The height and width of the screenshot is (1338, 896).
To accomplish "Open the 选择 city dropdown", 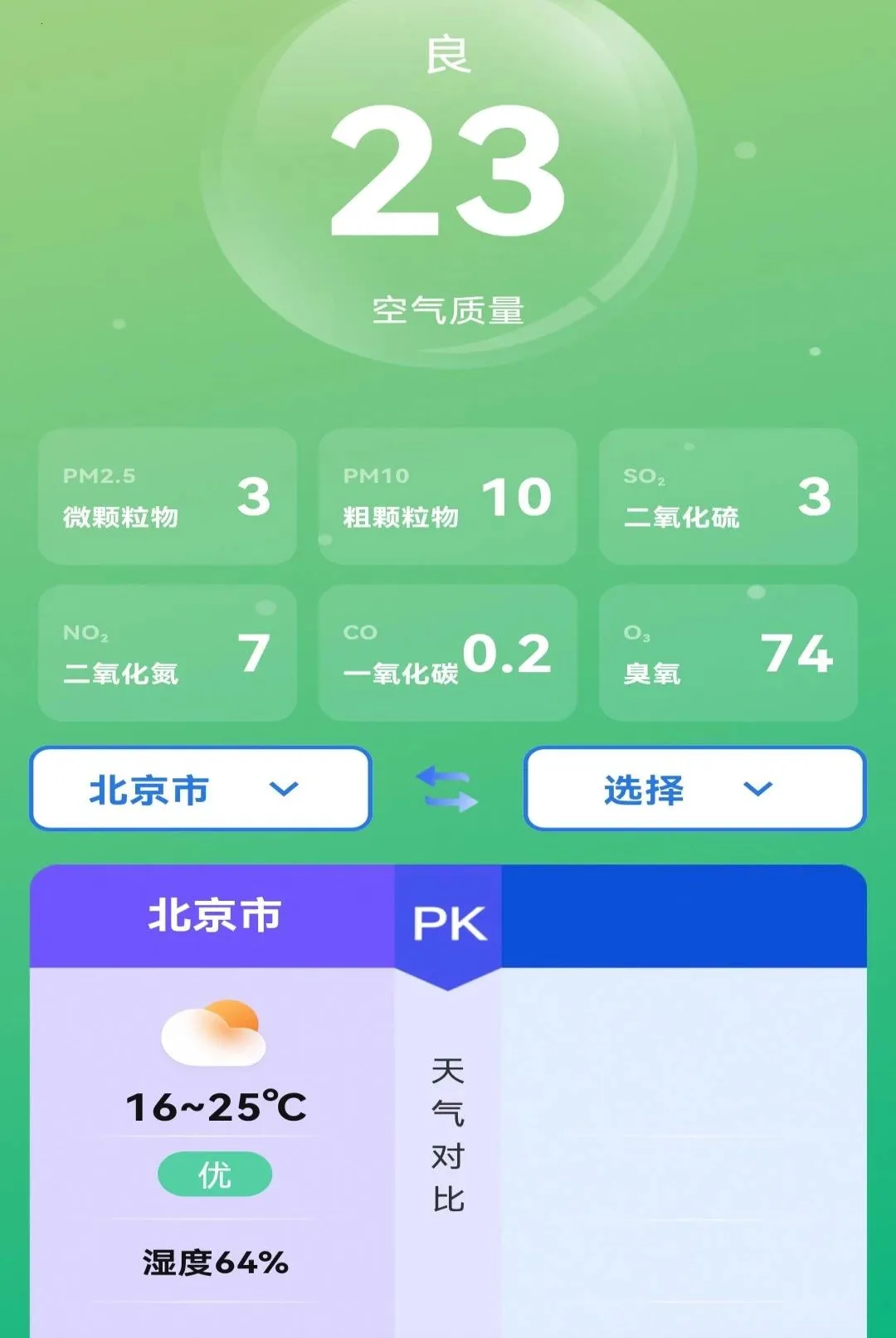I will tap(694, 788).
